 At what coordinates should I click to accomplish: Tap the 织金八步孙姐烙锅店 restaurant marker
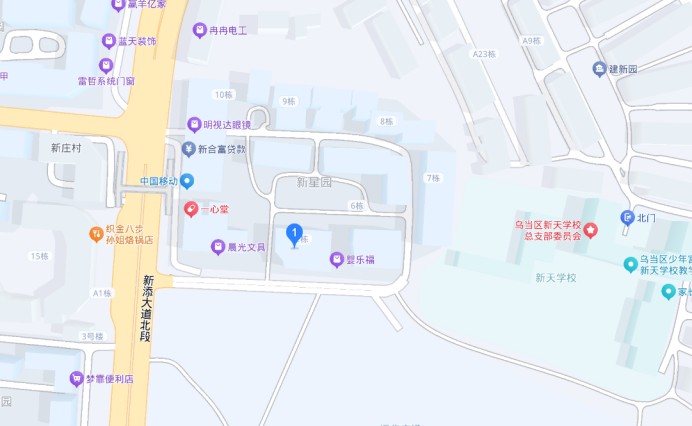tap(95, 234)
